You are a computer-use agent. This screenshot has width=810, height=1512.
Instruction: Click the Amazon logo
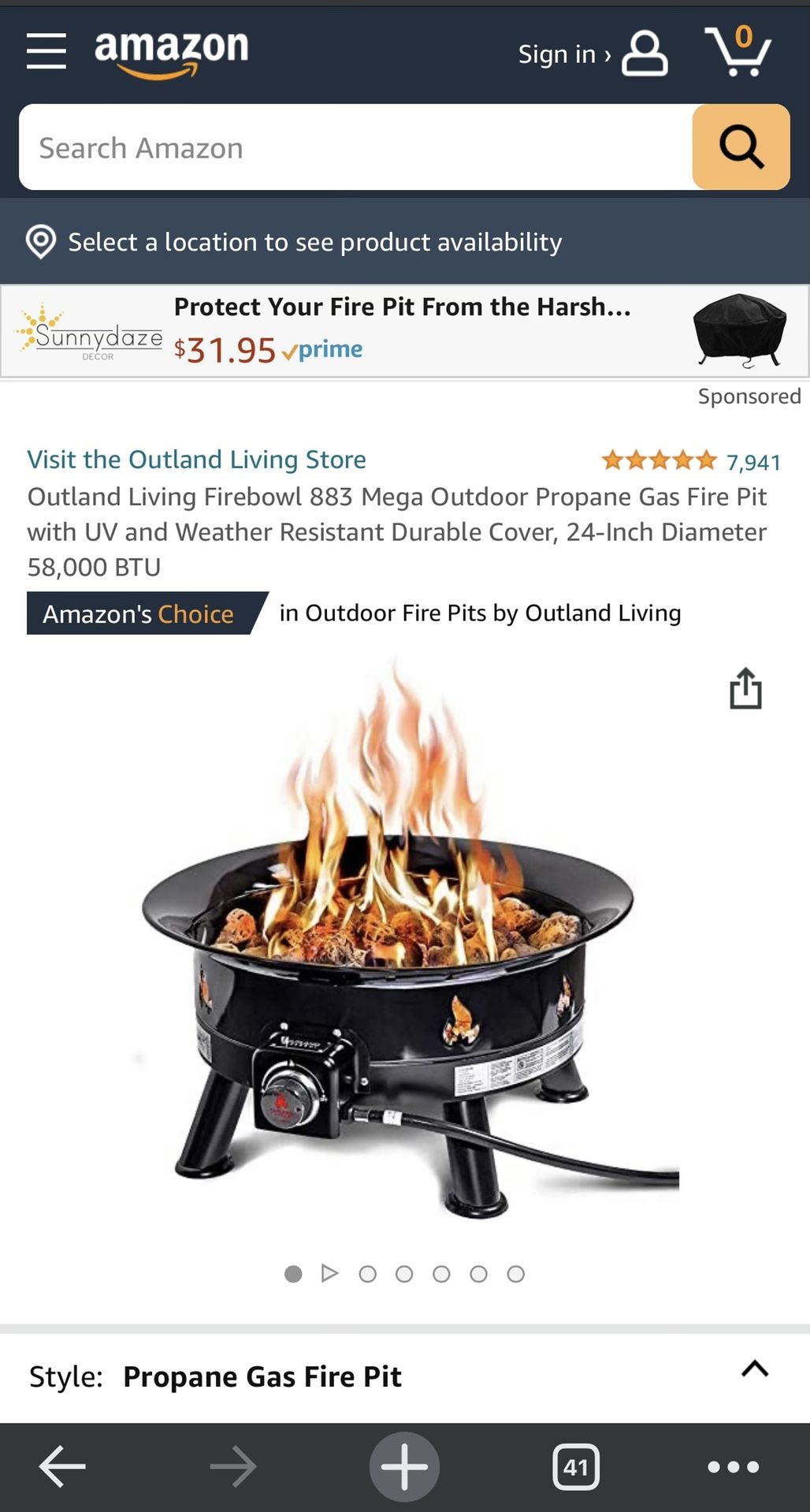pyautogui.click(x=170, y=50)
